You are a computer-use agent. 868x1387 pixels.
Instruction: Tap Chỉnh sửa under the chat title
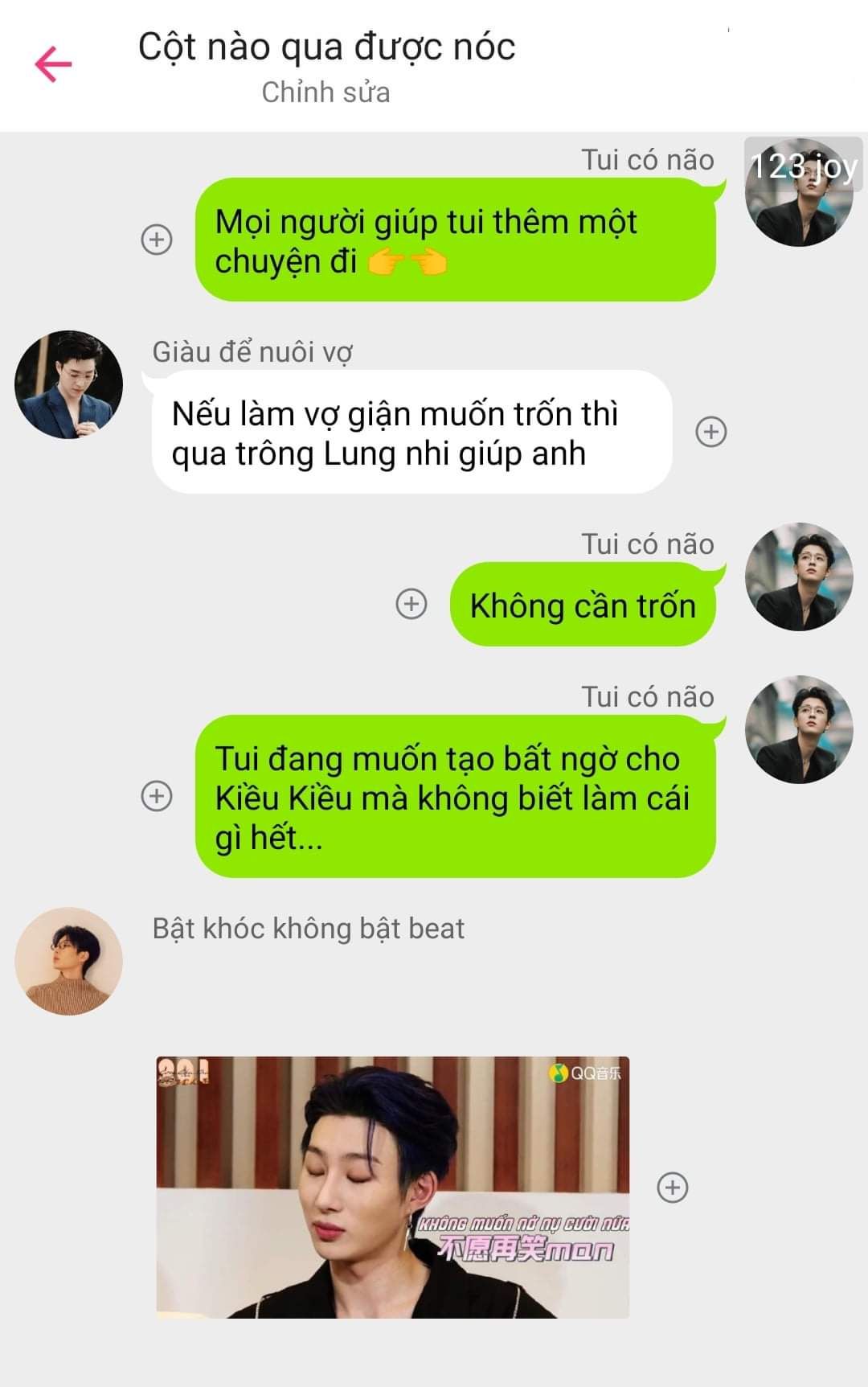click(x=325, y=92)
